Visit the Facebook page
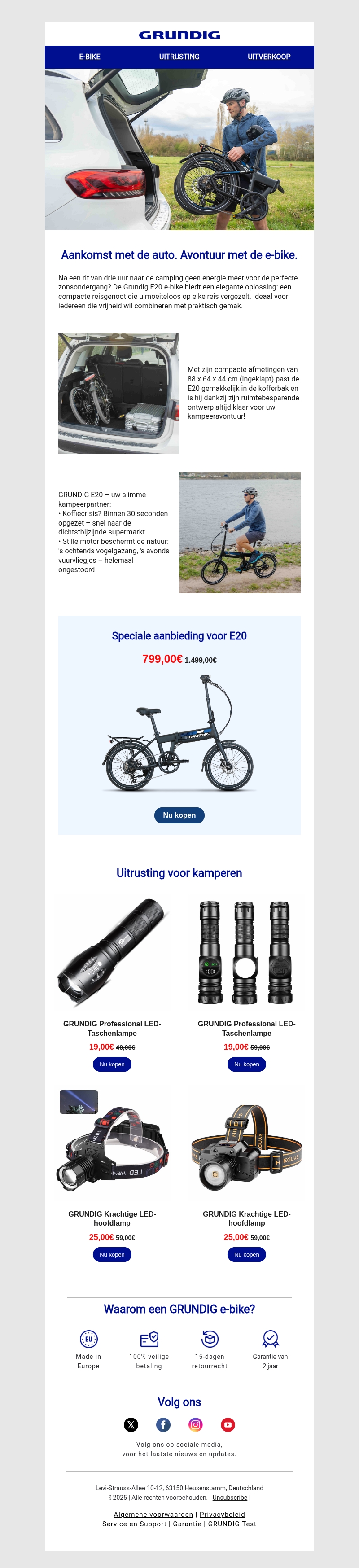 click(163, 1424)
